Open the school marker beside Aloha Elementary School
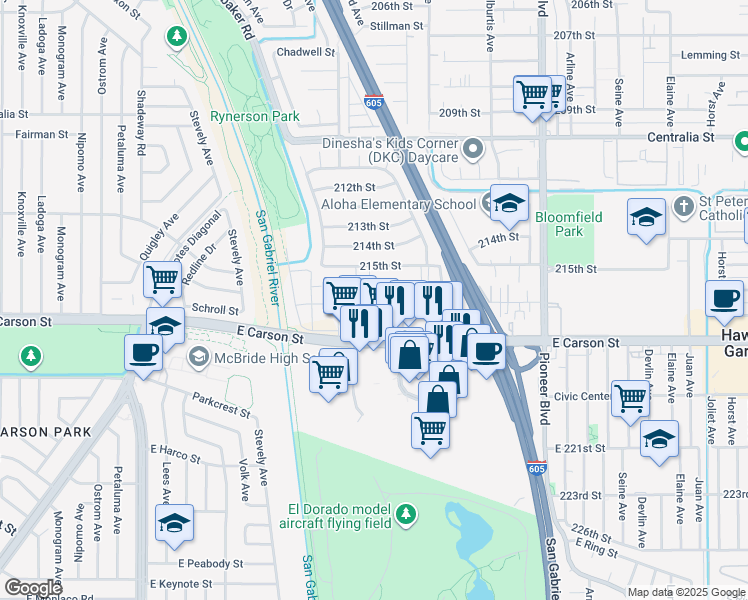 click(x=509, y=203)
